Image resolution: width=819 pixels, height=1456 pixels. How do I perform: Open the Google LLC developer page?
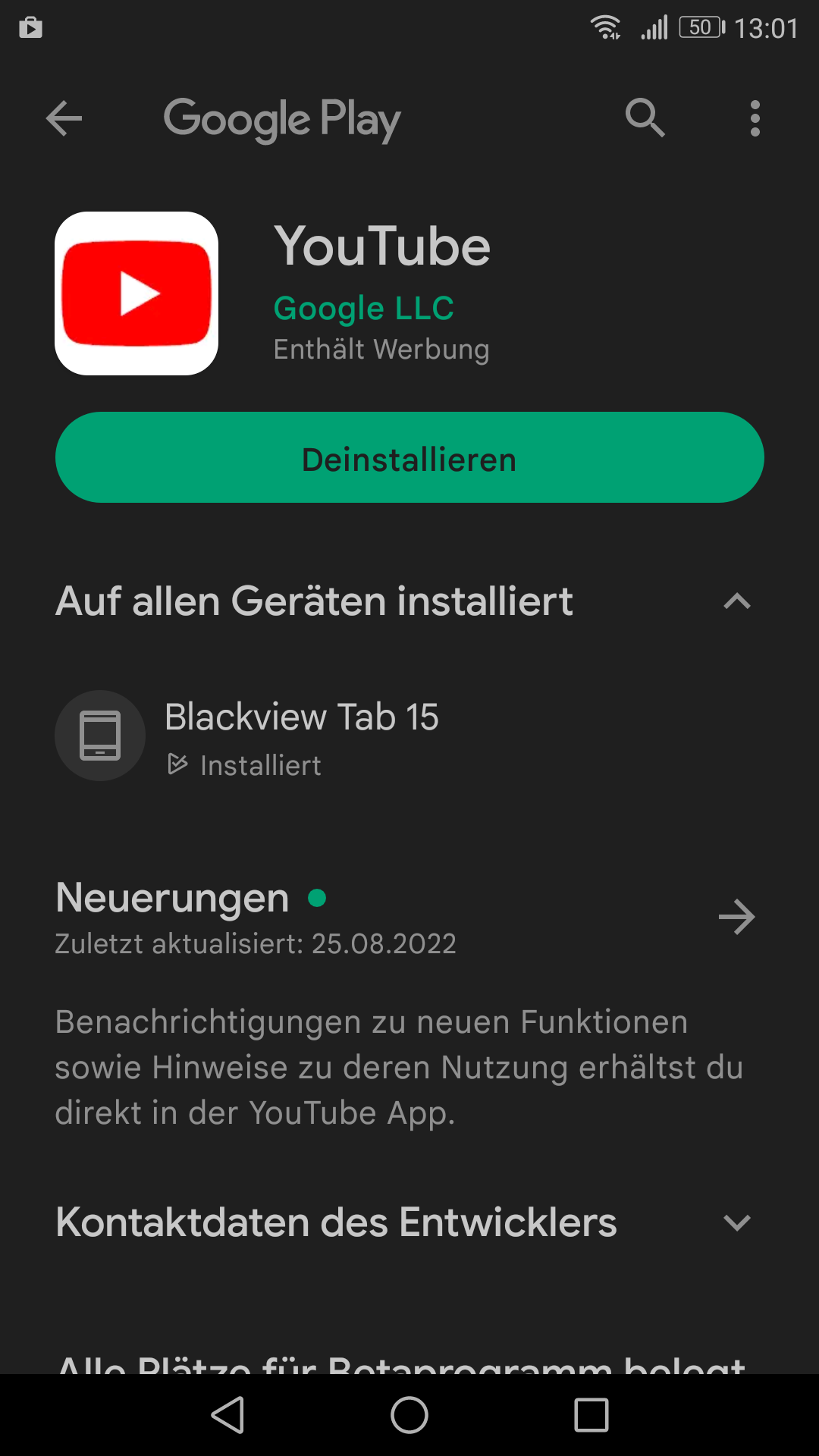coord(363,309)
